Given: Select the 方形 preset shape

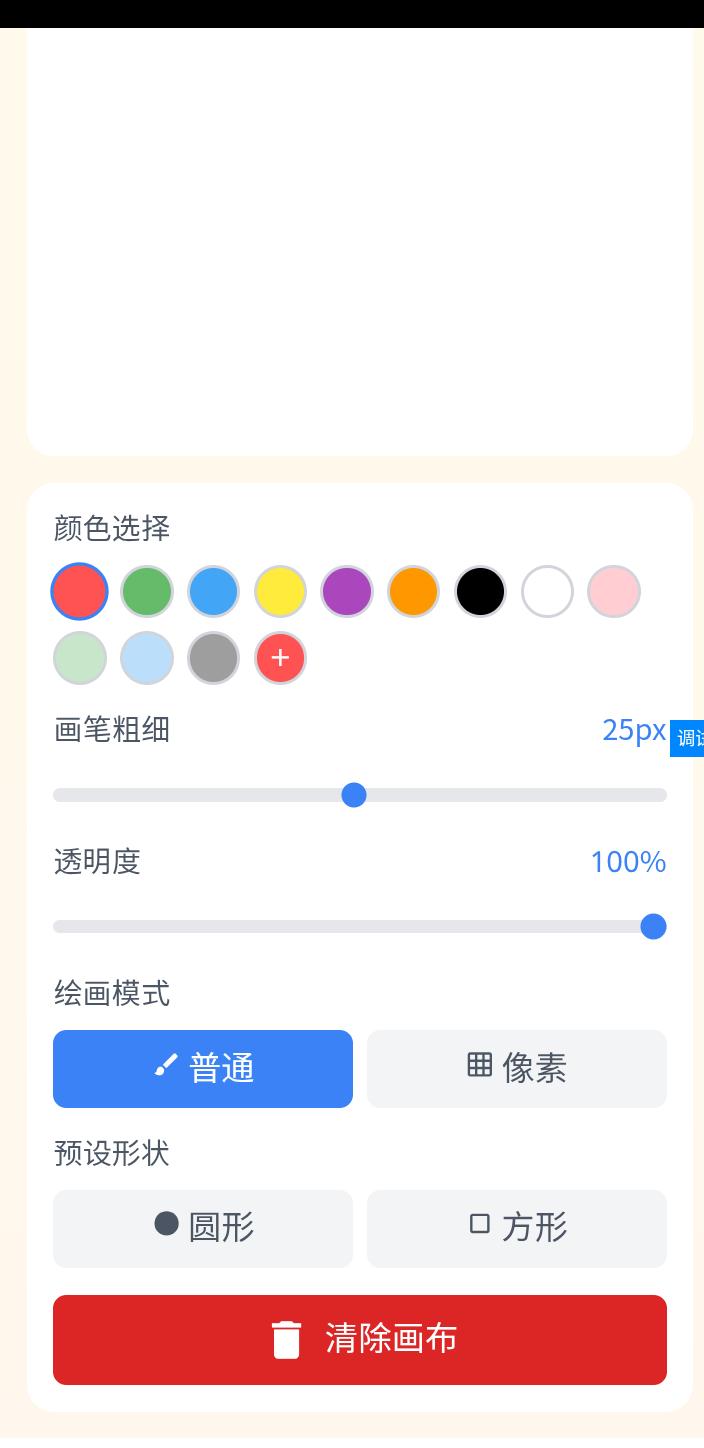Looking at the screenshot, I should 517,1229.
